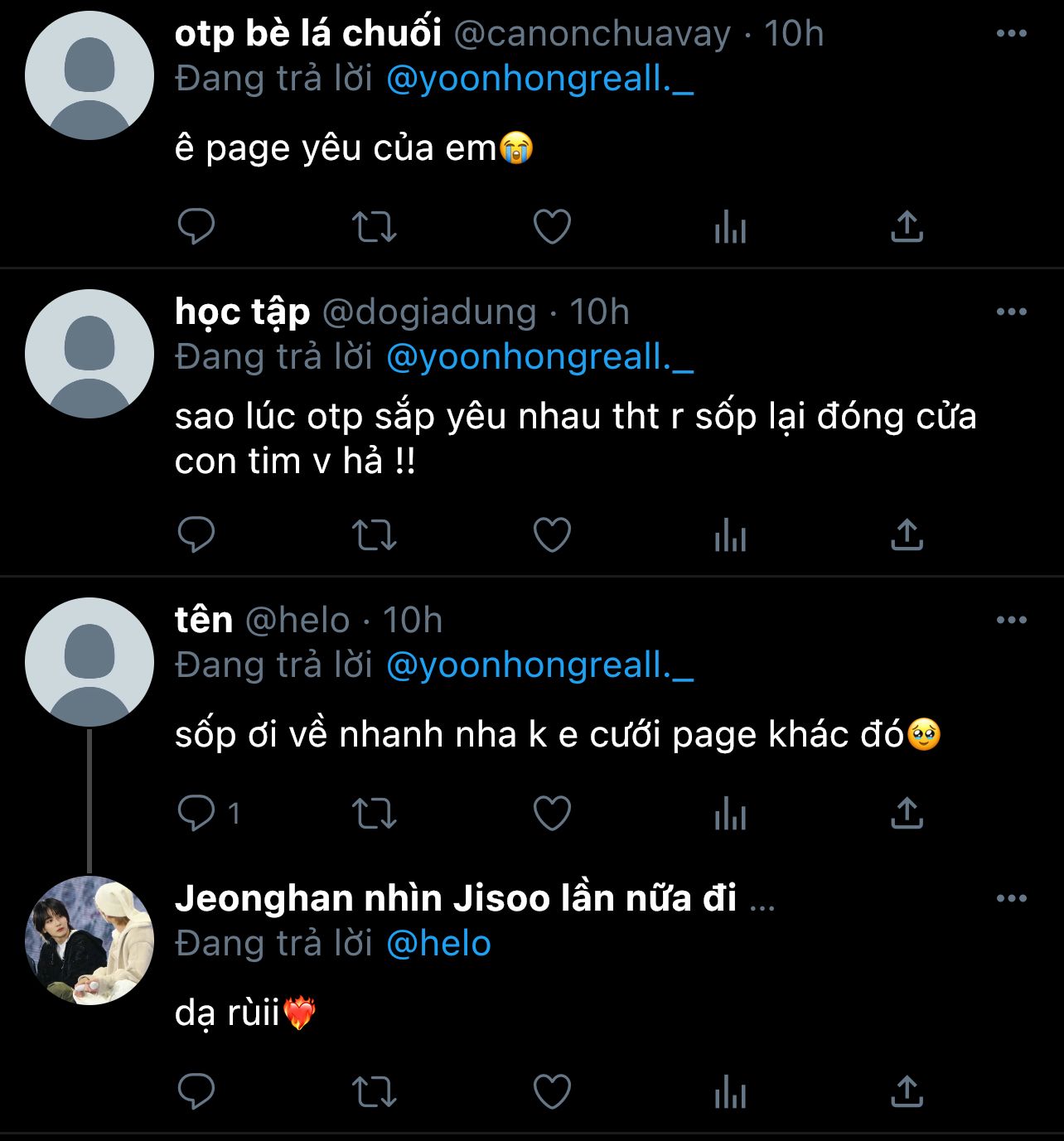
Task: Open the @helo mention link
Action: [438, 944]
